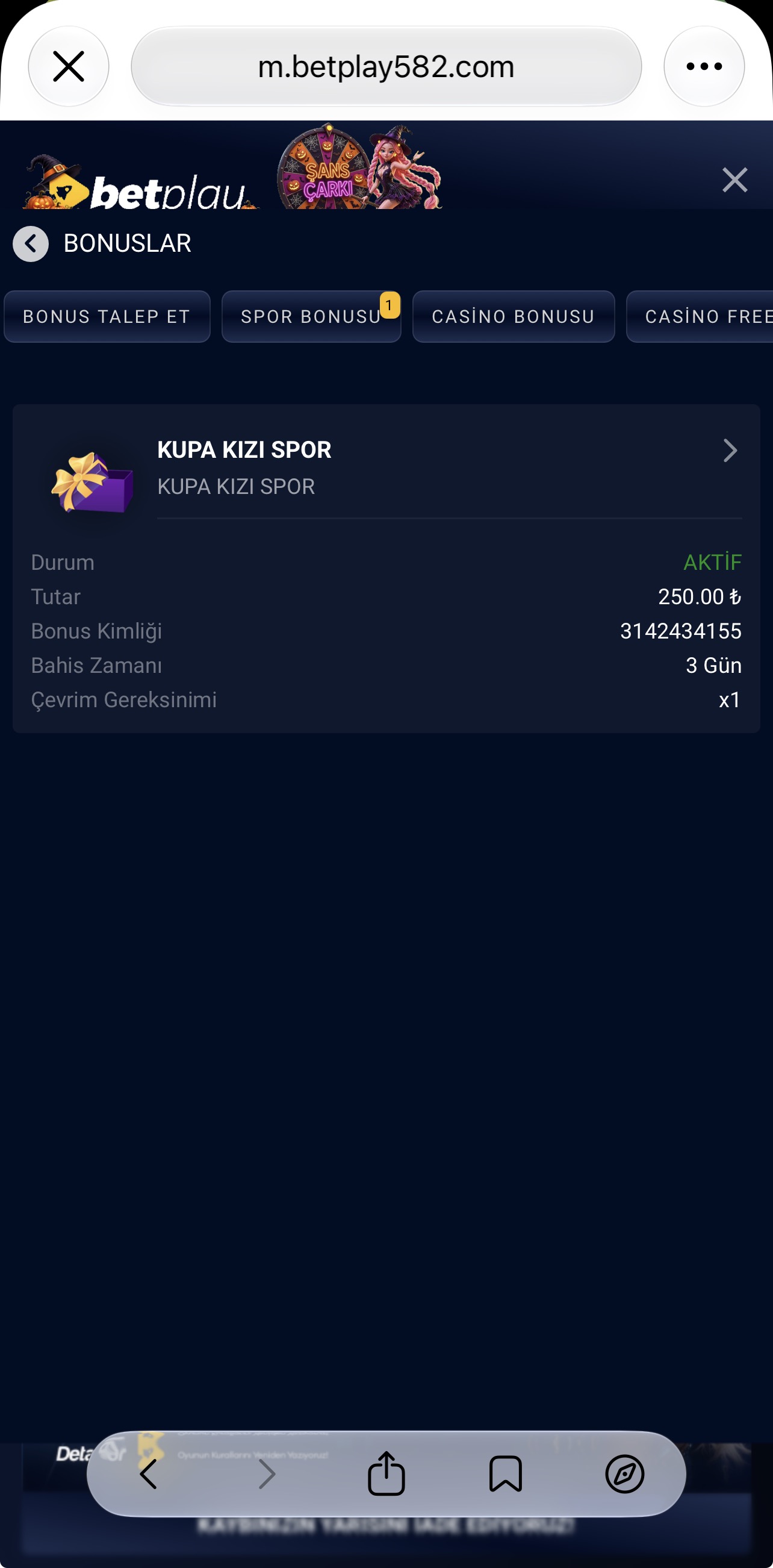Tap the m.betplay582.com address bar

coord(386,66)
